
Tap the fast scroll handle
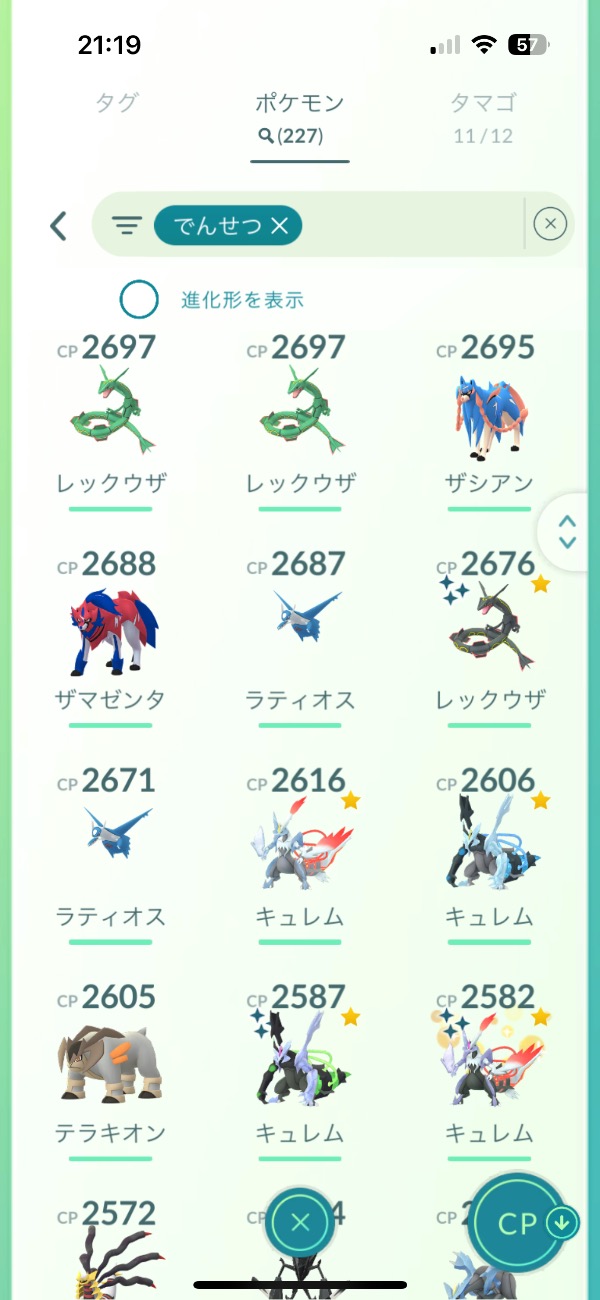point(568,532)
